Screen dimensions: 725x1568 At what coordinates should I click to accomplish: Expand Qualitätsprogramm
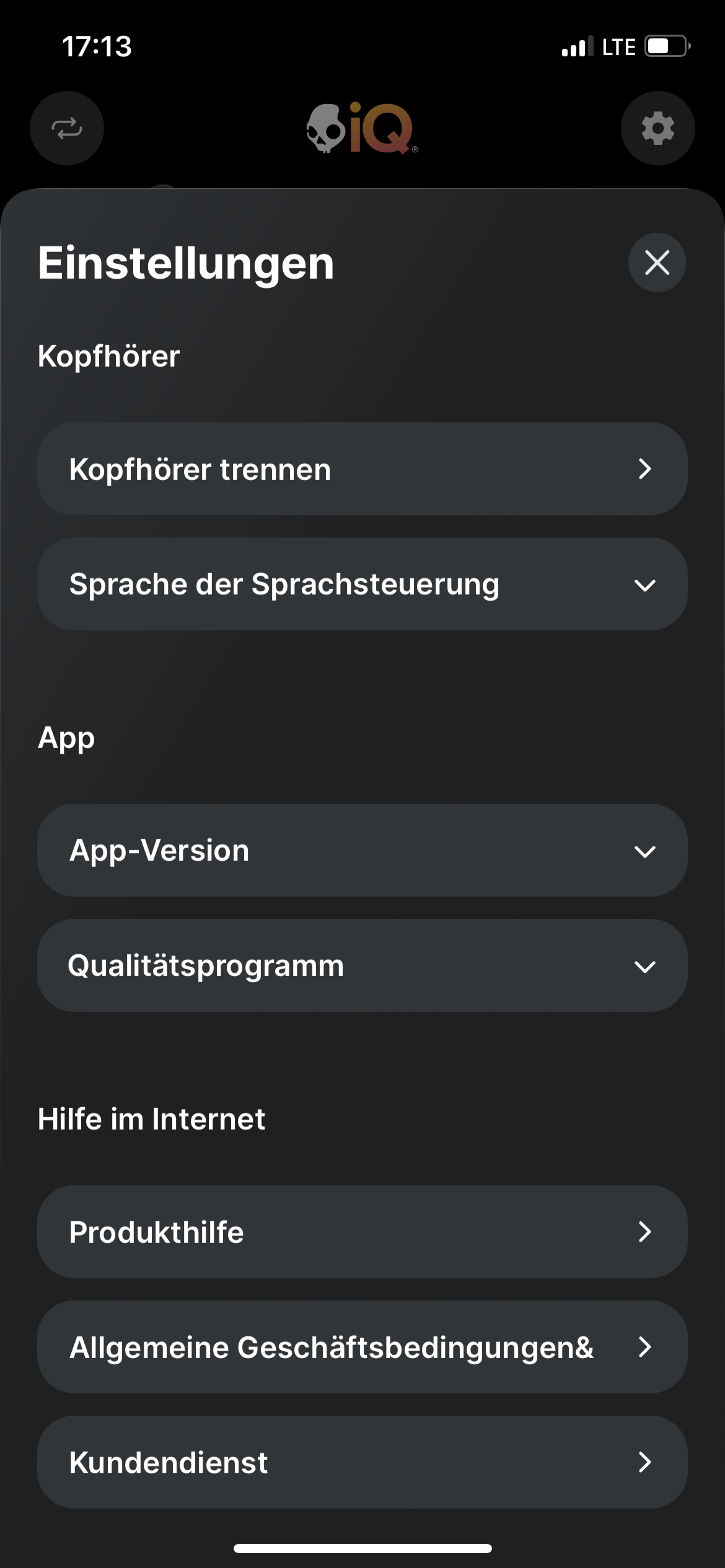pyautogui.click(x=362, y=965)
